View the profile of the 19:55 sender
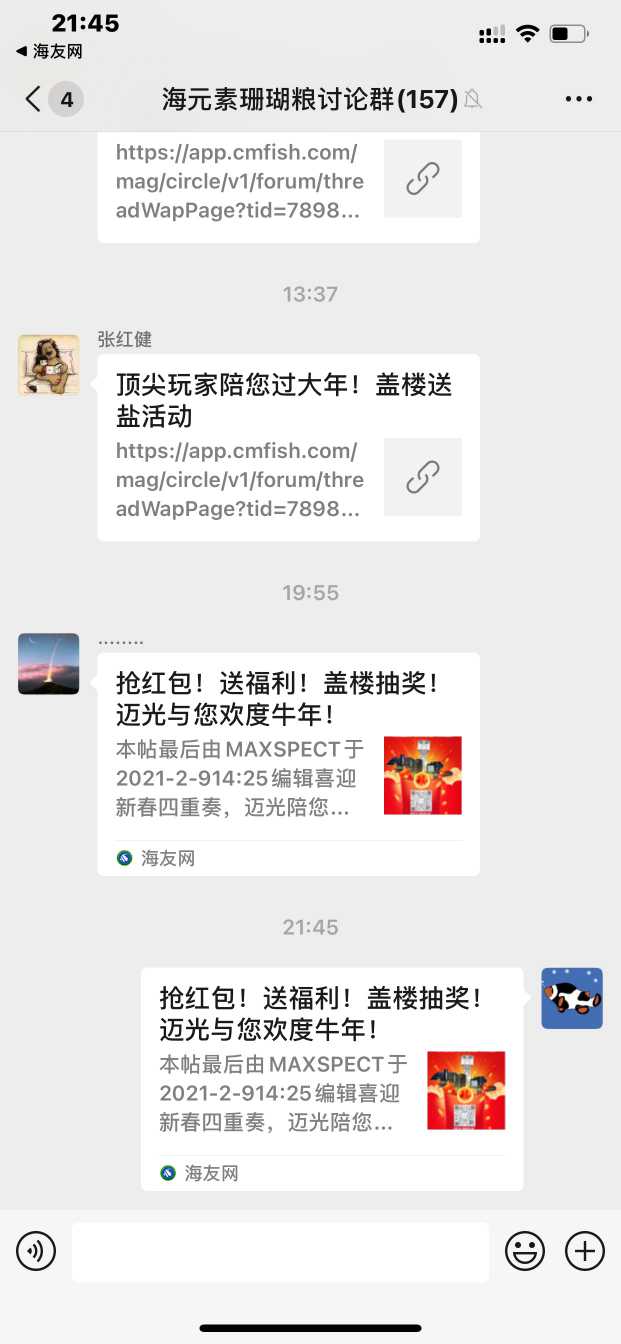This screenshot has width=621, height=1344. coord(48,663)
